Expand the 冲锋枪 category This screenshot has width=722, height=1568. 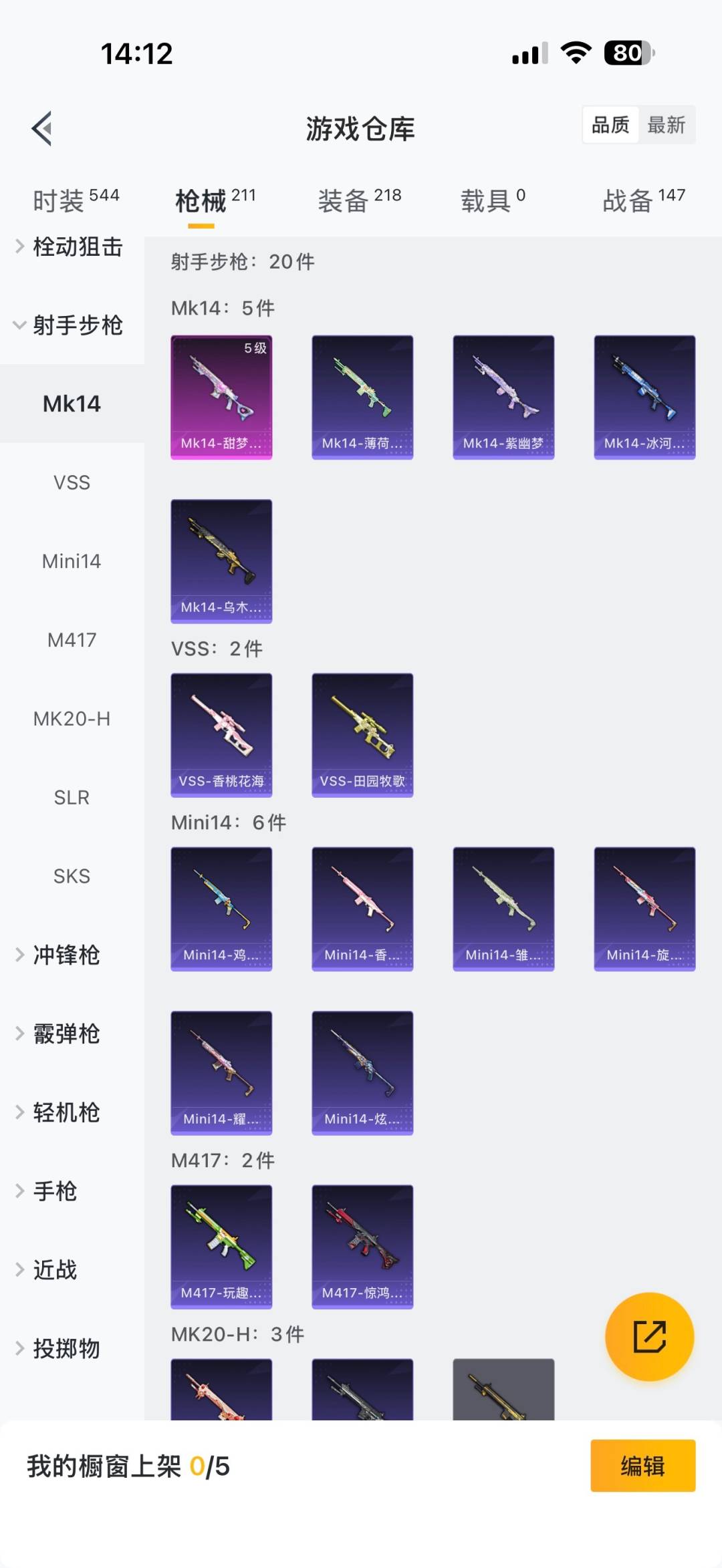(66, 955)
